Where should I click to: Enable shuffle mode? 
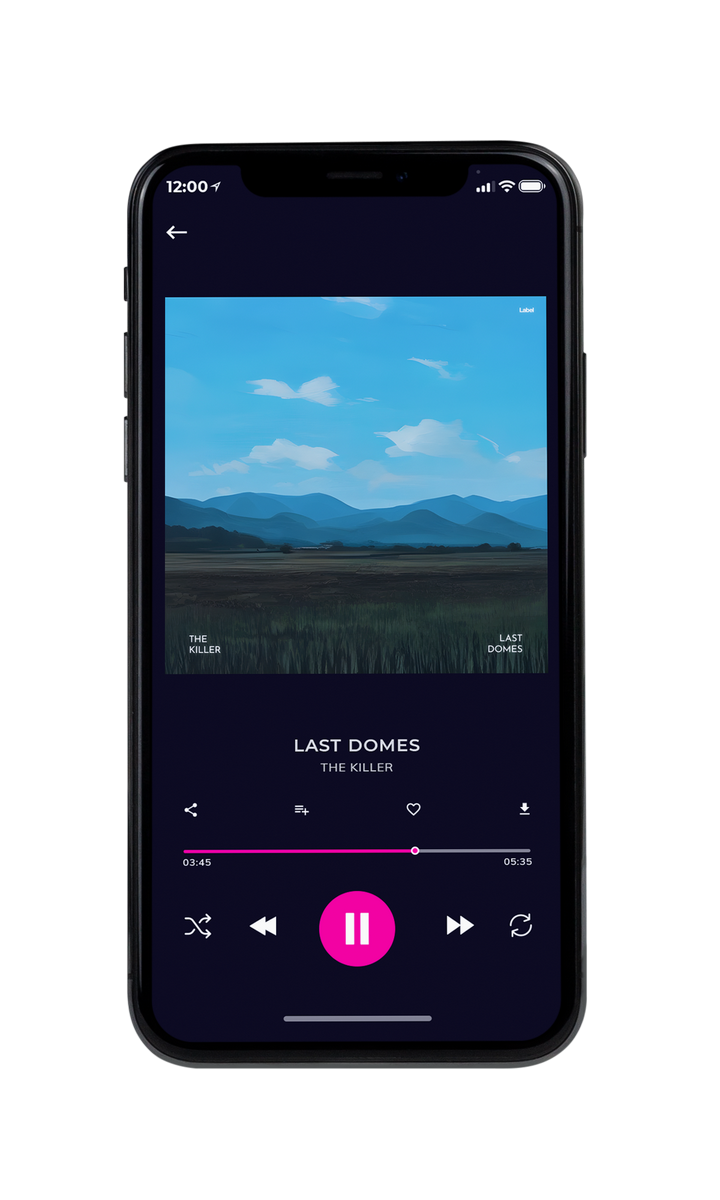(x=198, y=926)
